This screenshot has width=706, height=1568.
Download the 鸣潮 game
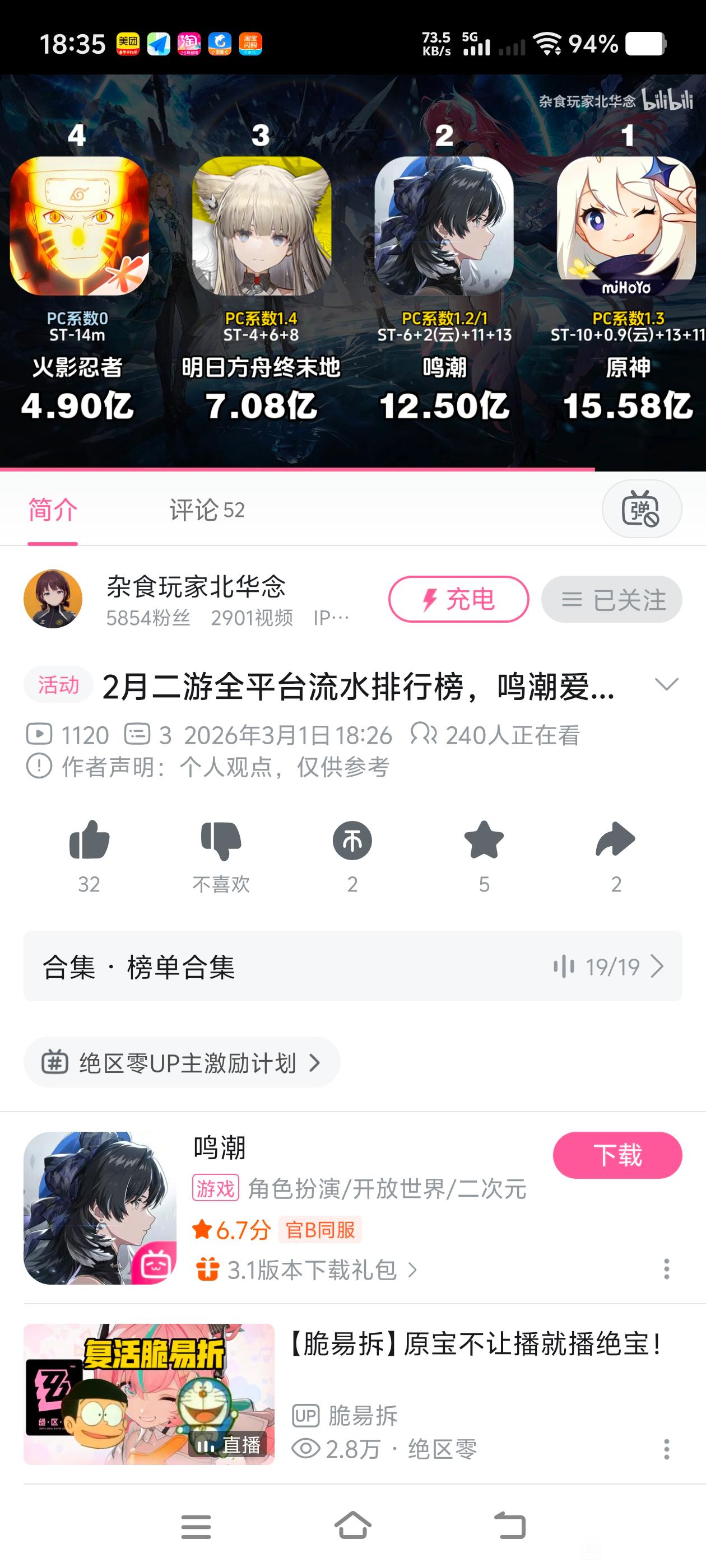[617, 1155]
